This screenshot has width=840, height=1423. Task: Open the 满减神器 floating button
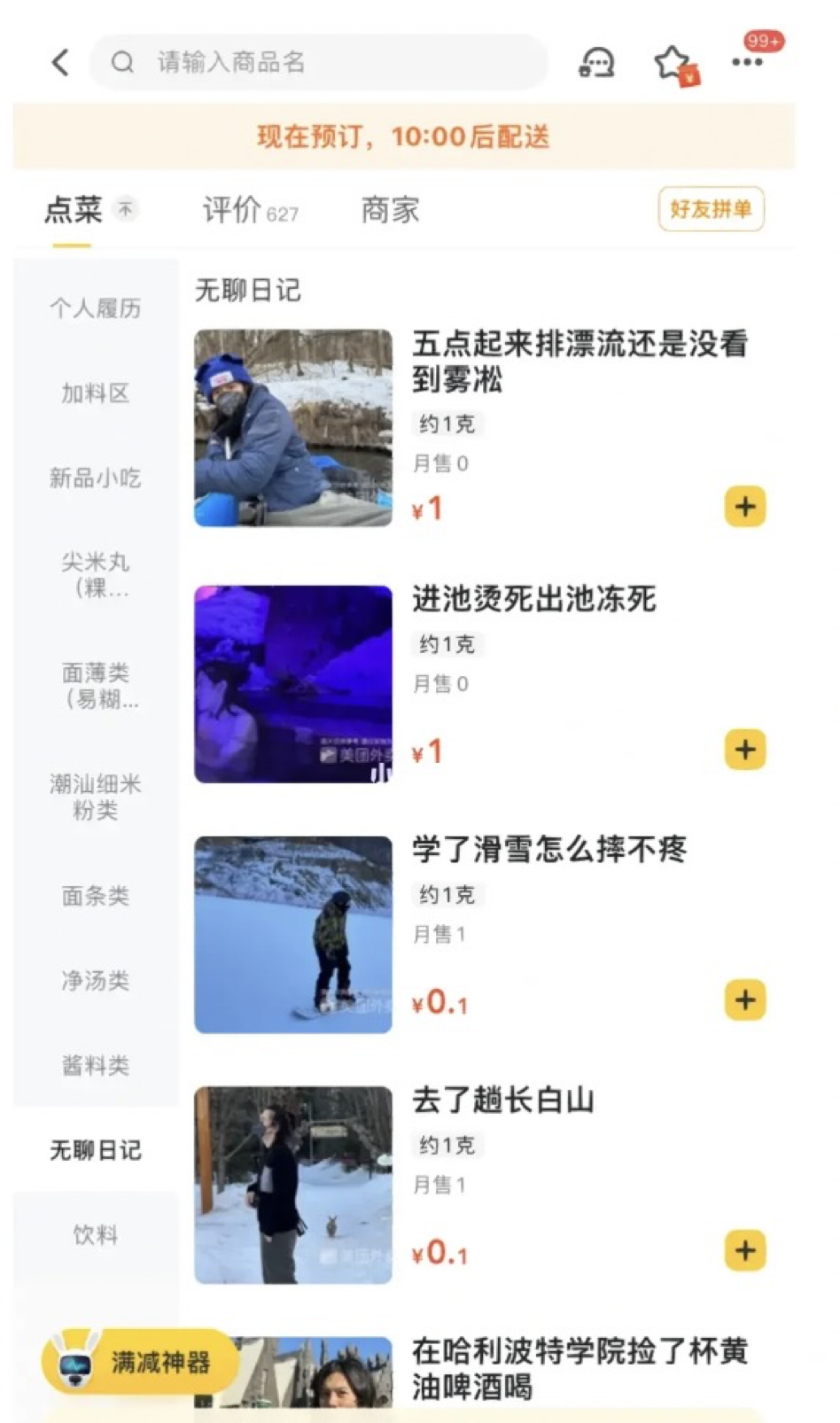point(140,1362)
